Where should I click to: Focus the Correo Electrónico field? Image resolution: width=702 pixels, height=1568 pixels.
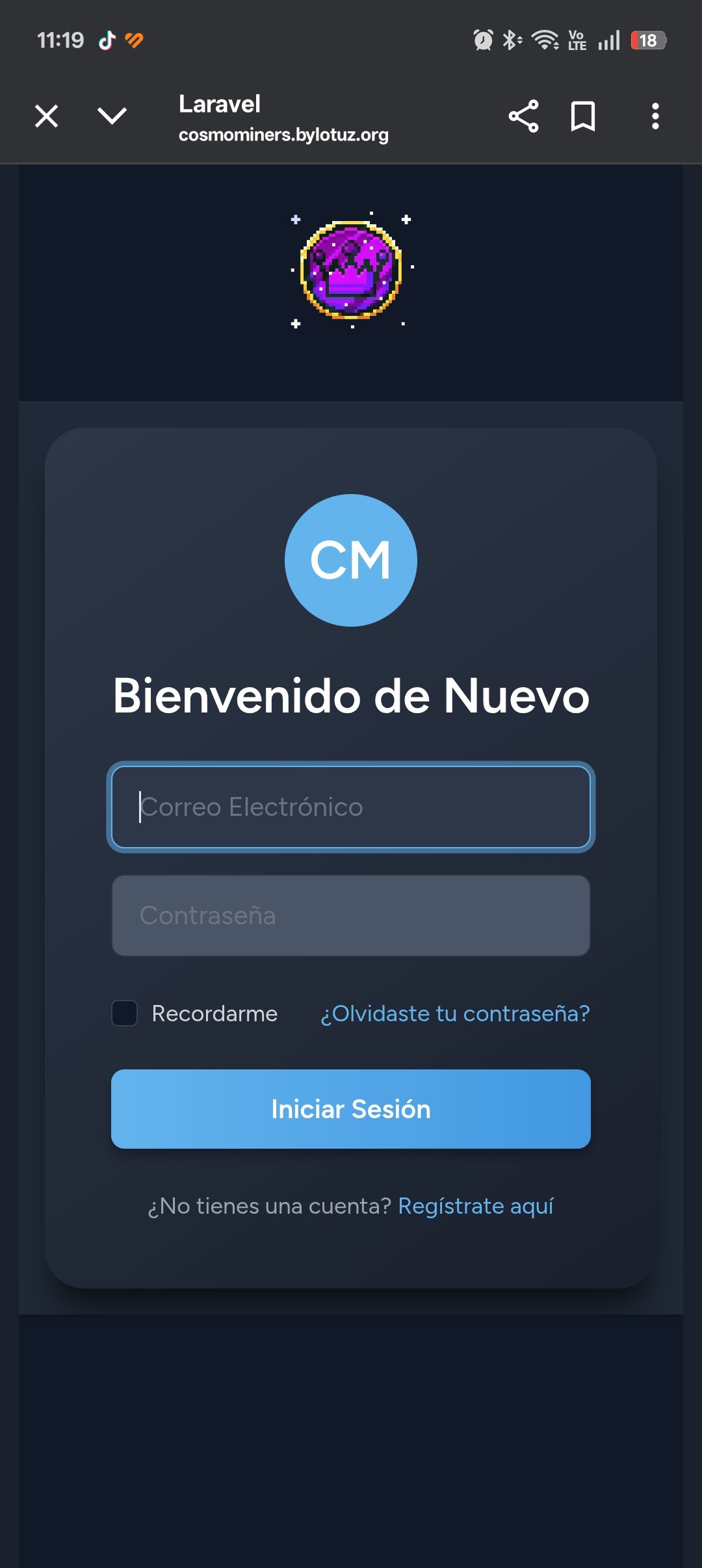tap(351, 807)
